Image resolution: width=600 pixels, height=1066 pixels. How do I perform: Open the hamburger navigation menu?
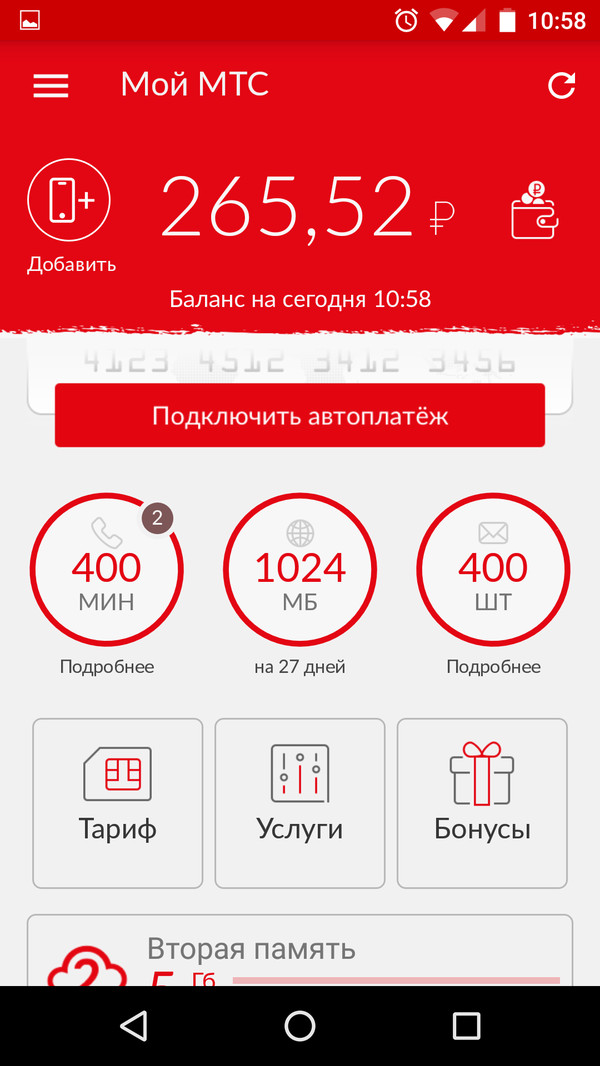pyautogui.click(x=51, y=86)
